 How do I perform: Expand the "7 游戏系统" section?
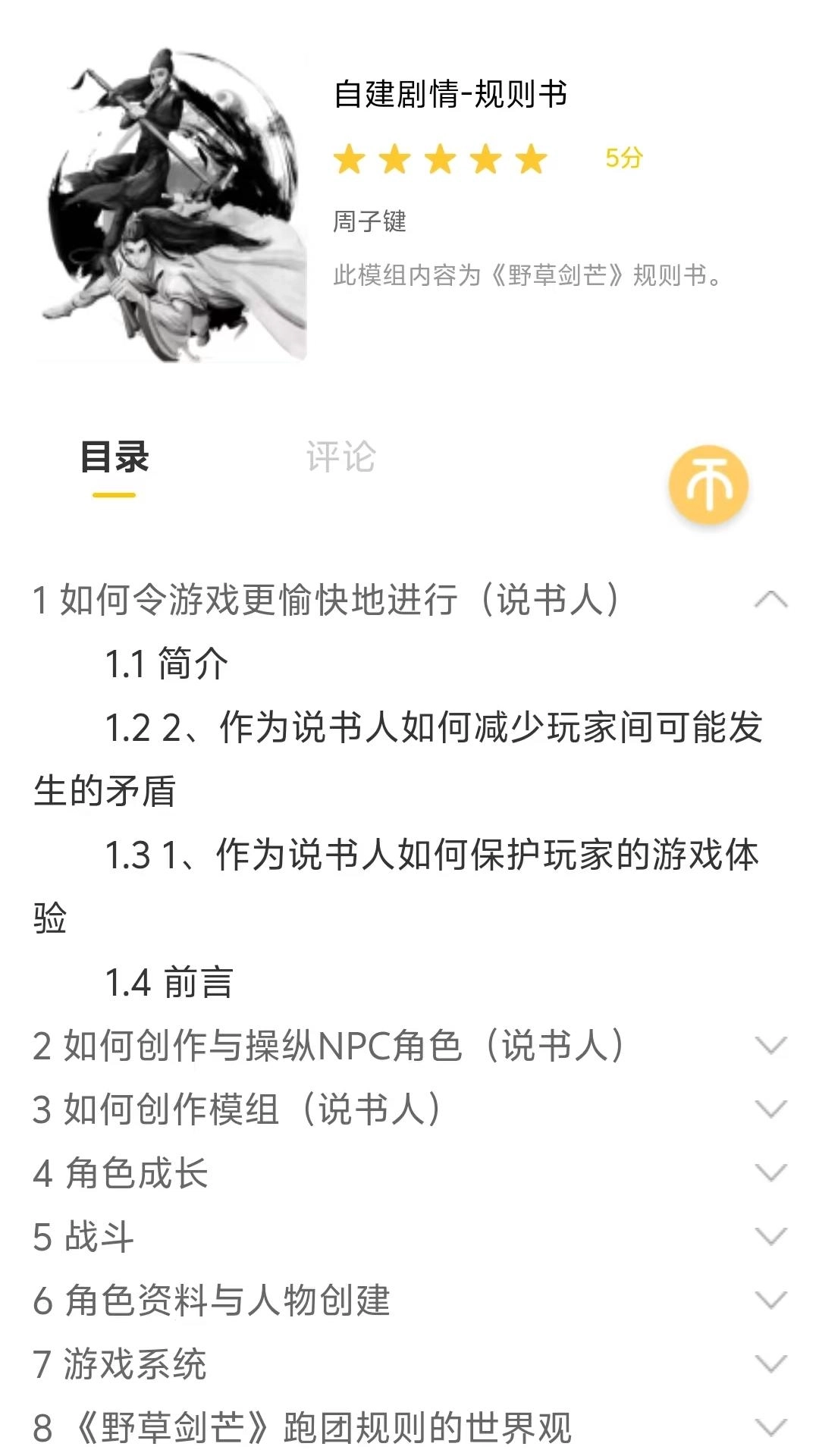[772, 1362]
